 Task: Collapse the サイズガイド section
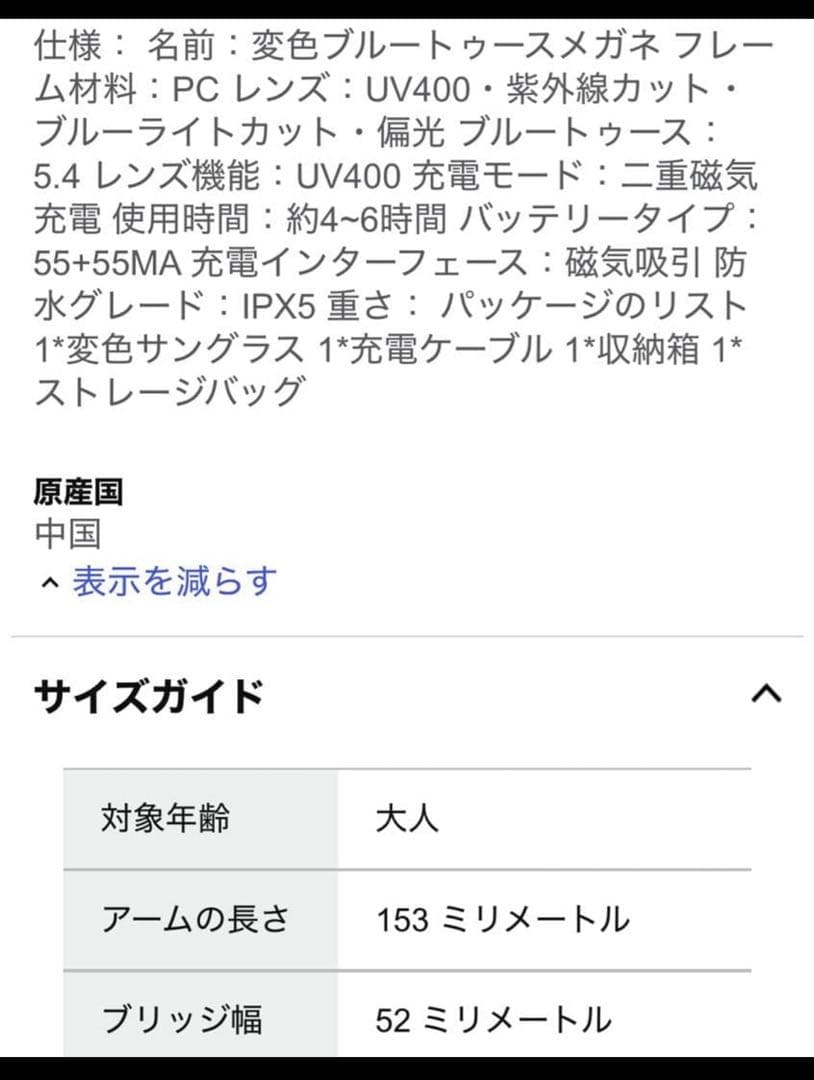coord(766,694)
